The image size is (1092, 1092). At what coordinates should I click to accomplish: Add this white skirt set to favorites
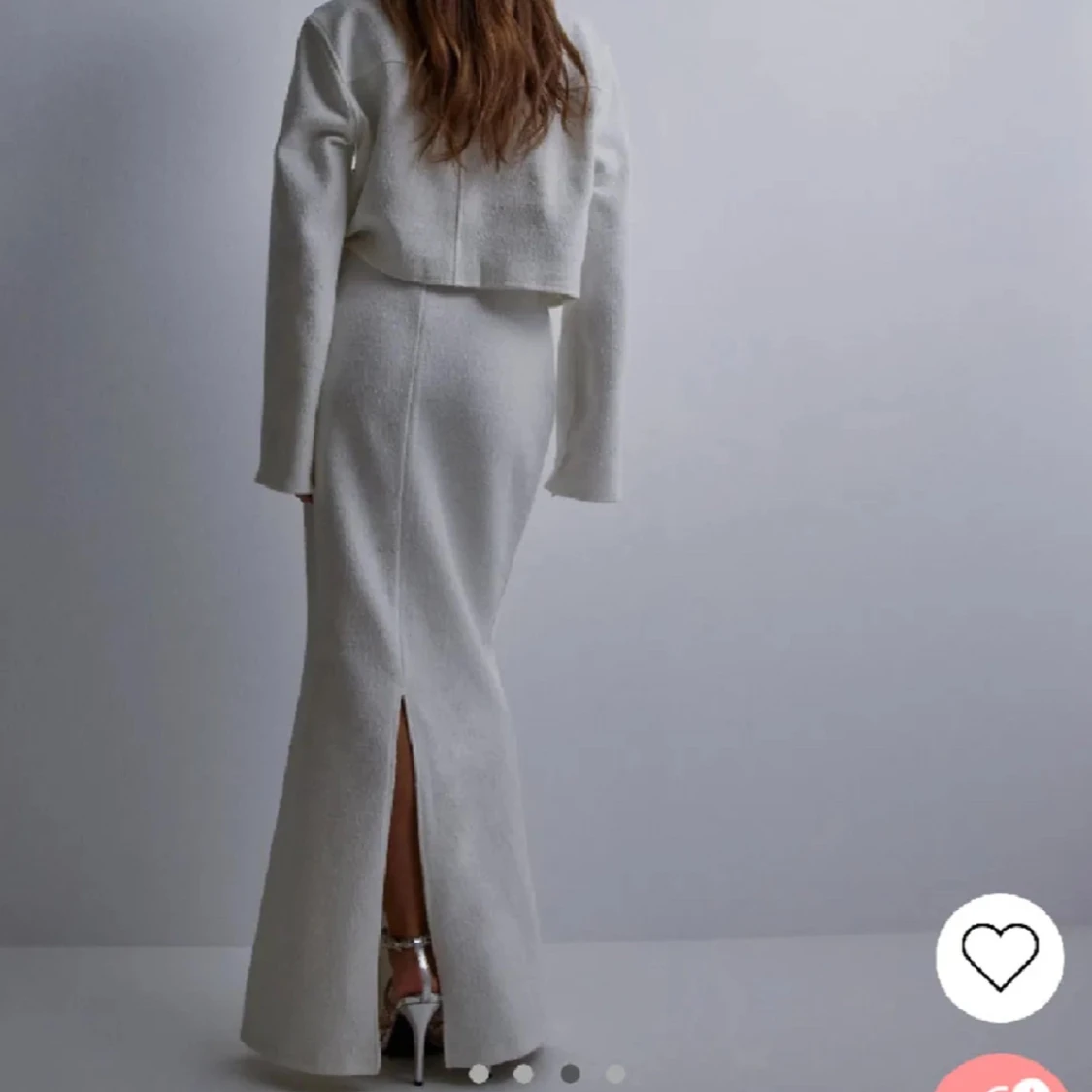(999, 957)
